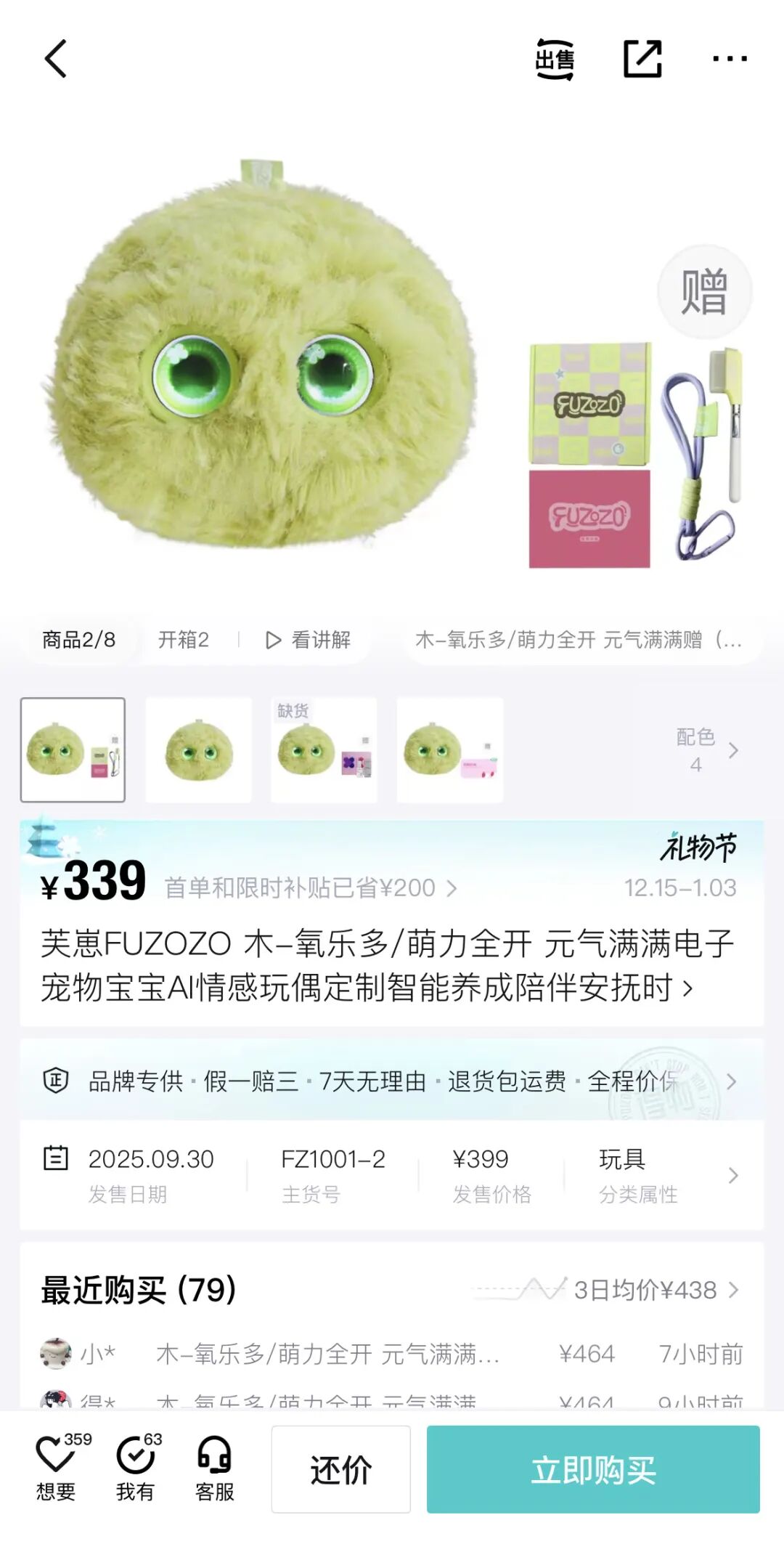The height and width of the screenshot is (1544, 784).
Task: Go back using the top-left arrow
Action: (56, 59)
